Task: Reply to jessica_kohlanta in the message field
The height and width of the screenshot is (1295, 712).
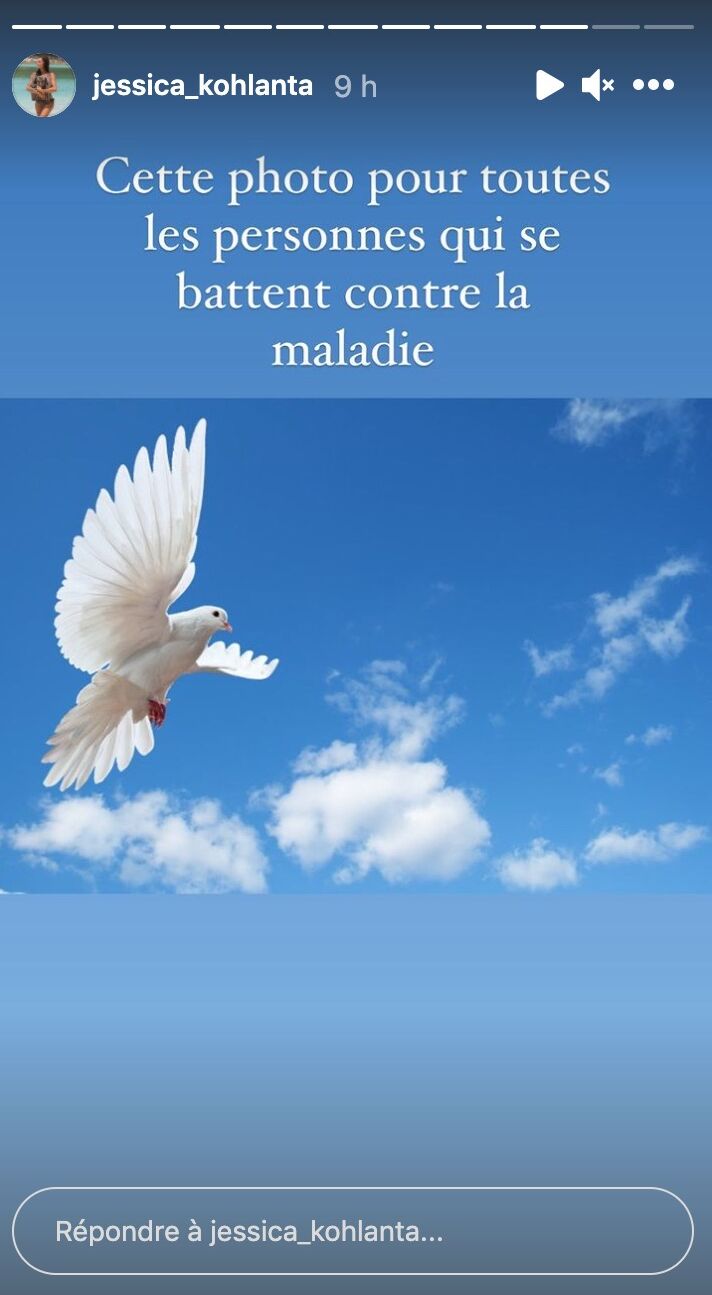Action: click(x=352, y=1231)
